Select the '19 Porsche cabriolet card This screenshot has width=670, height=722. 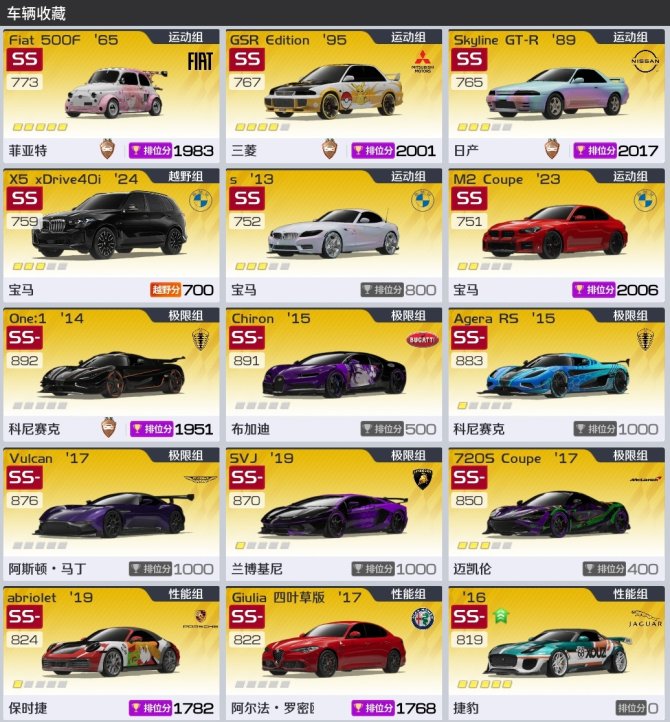pyautogui.click(x=111, y=653)
